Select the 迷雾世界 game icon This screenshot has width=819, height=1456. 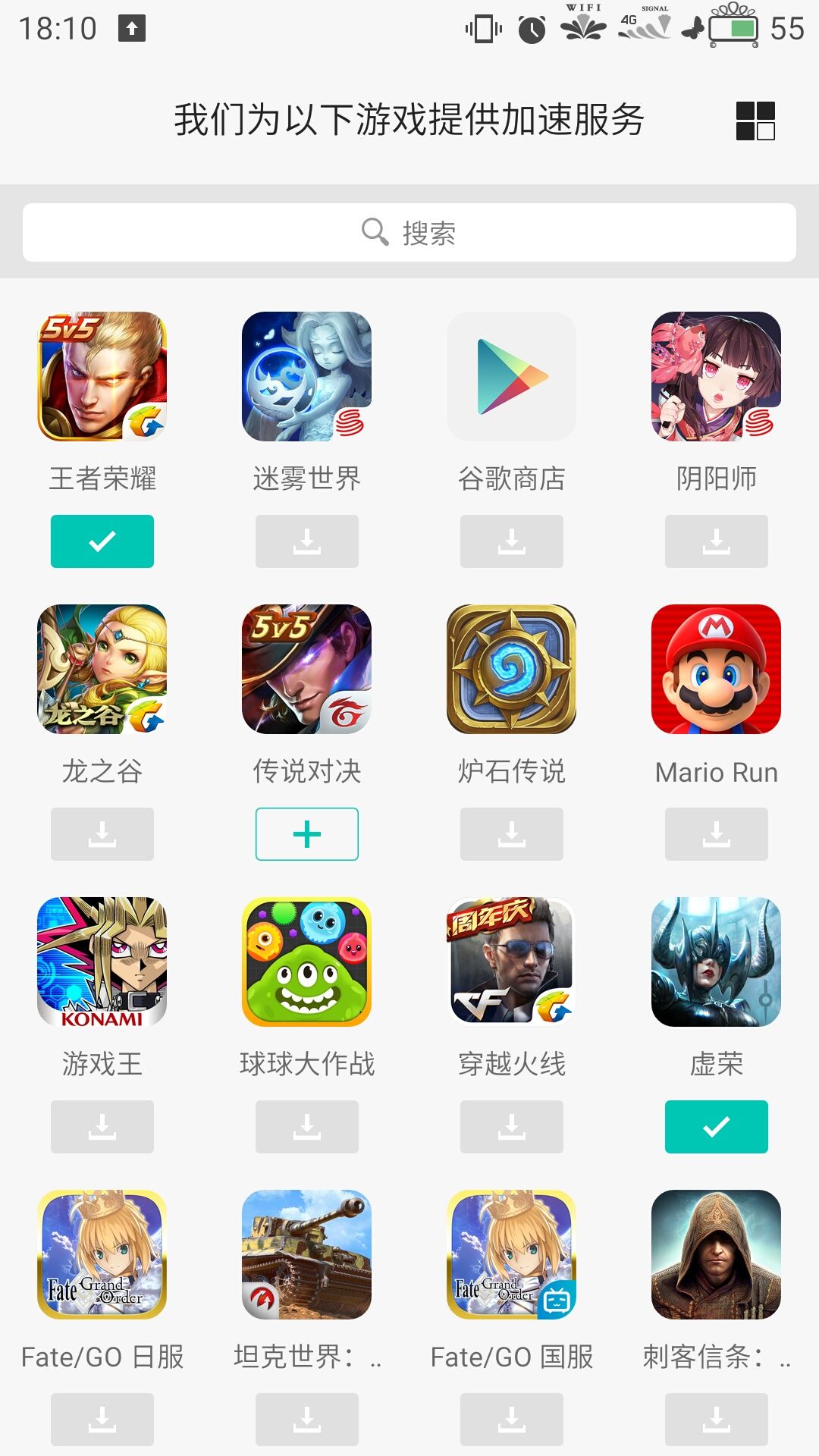(x=306, y=377)
